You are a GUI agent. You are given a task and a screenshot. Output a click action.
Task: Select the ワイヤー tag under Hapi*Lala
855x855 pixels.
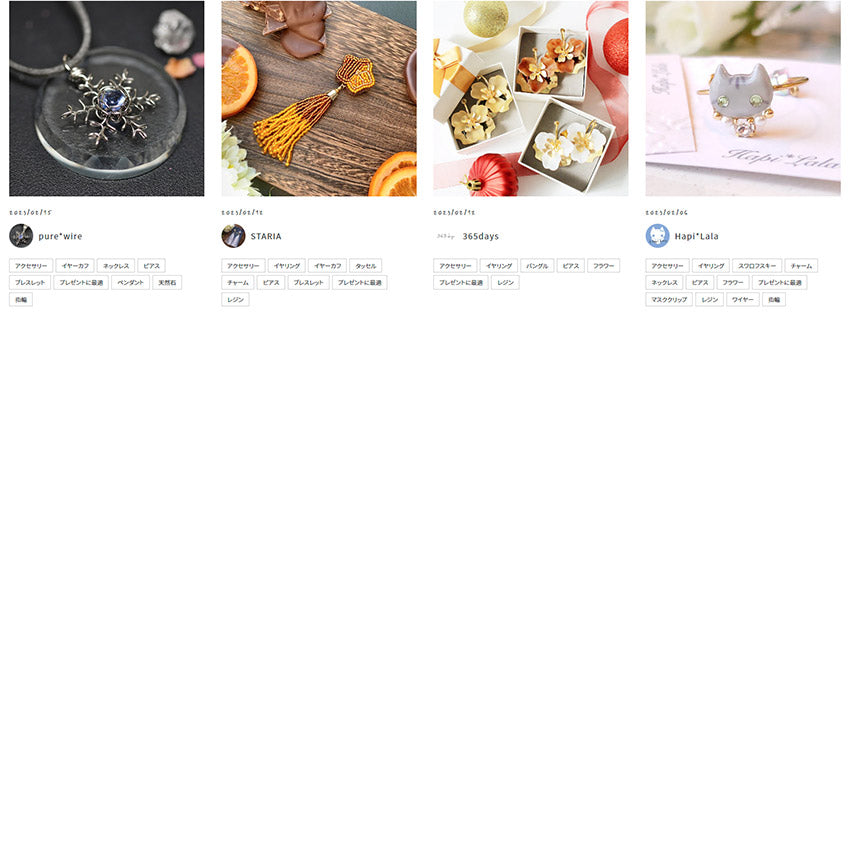741,300
